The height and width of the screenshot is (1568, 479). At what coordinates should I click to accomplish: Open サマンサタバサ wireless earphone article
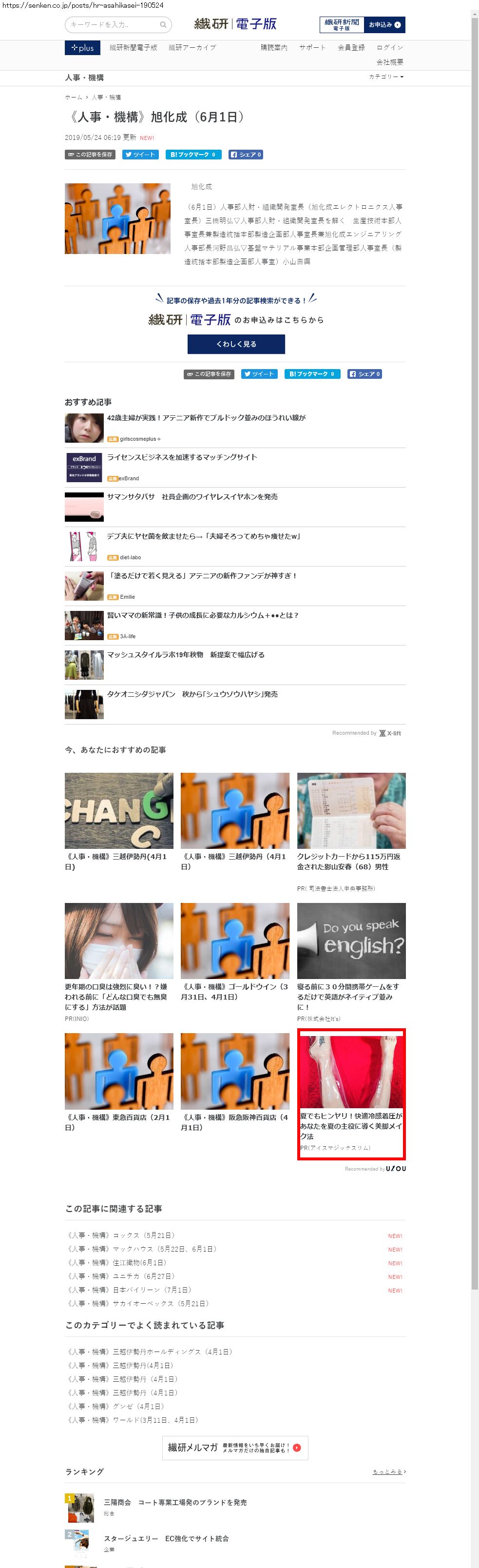tap(192, 497)
